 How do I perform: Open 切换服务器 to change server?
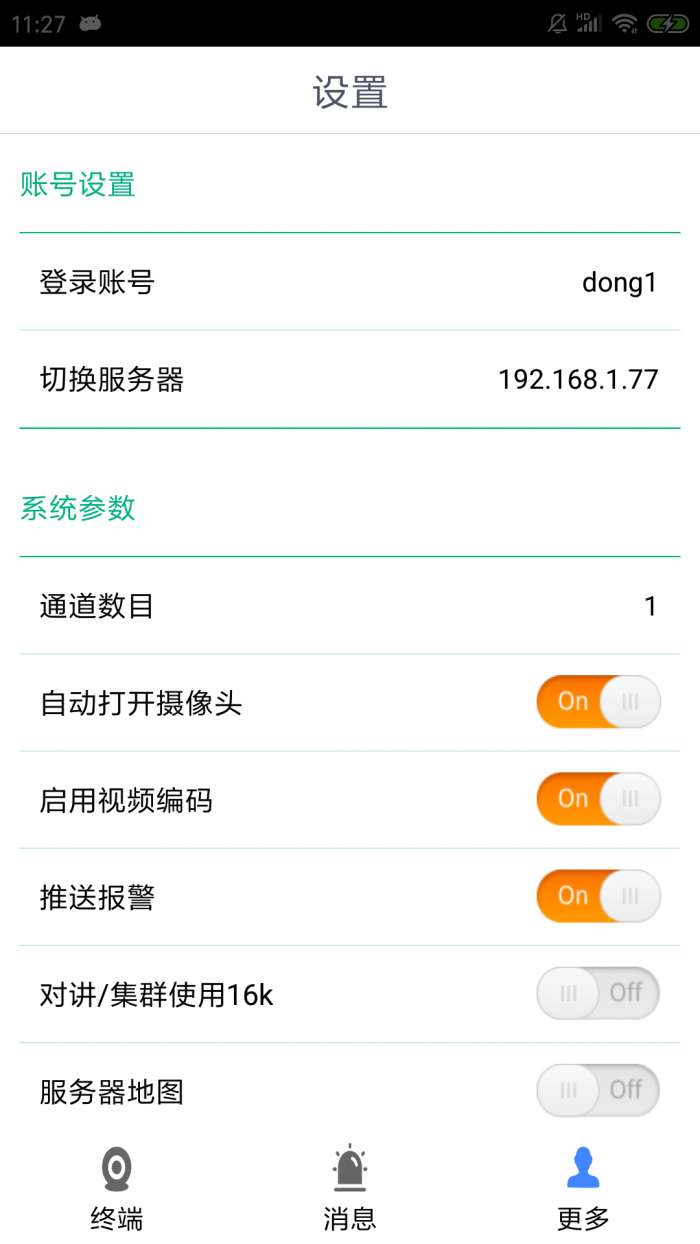click(349, 380)
